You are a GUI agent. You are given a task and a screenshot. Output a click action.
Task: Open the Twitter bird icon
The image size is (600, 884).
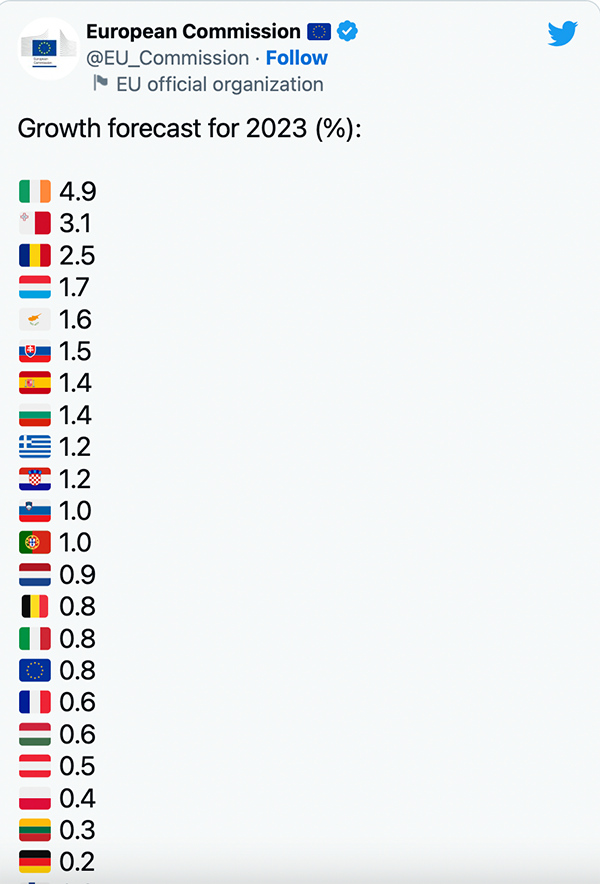pyautogui.click(x=563, y=34)
